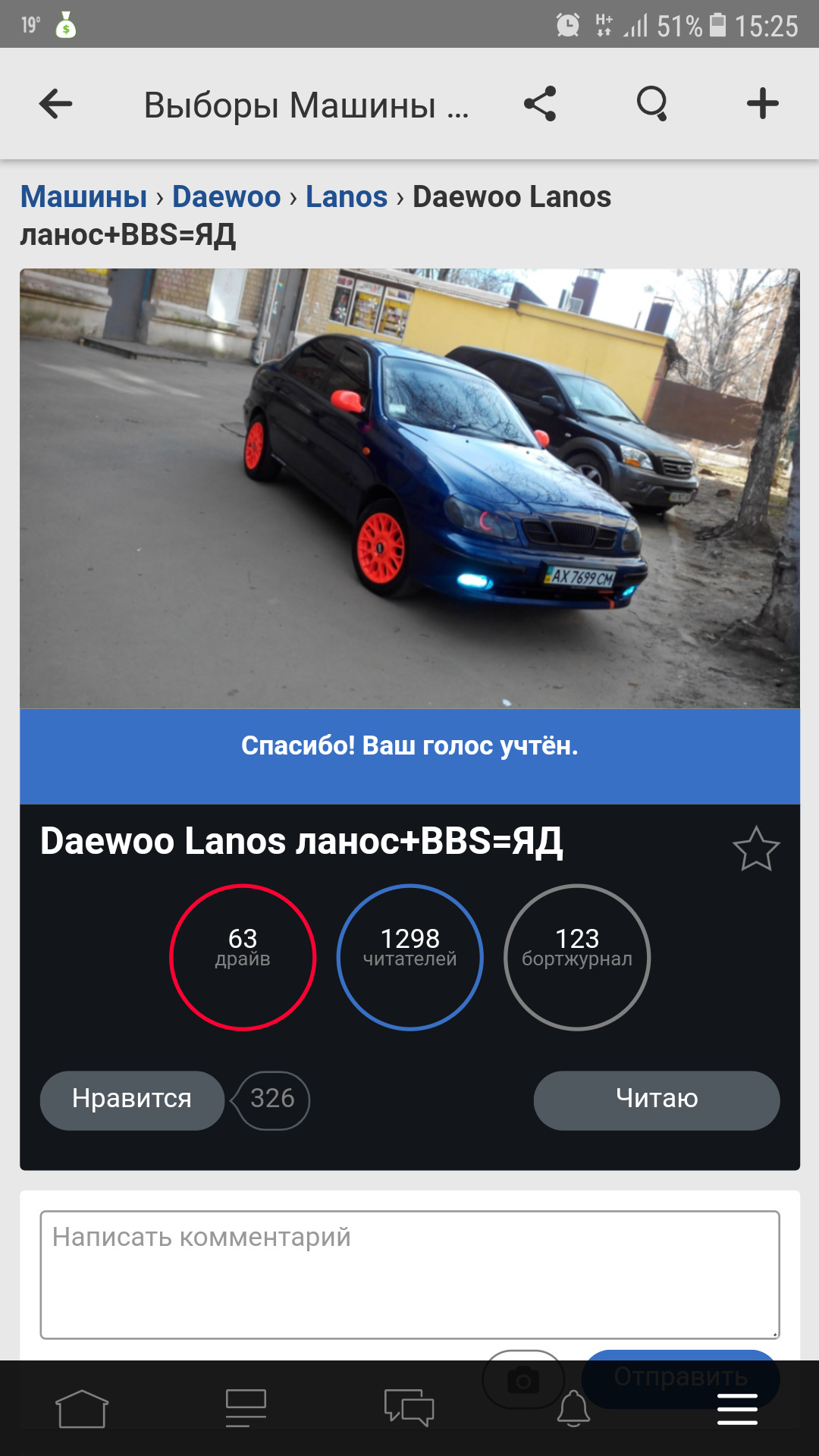Go back using the top arrow
Screen dimensions: 819x1456
click(x=55, y=104)
